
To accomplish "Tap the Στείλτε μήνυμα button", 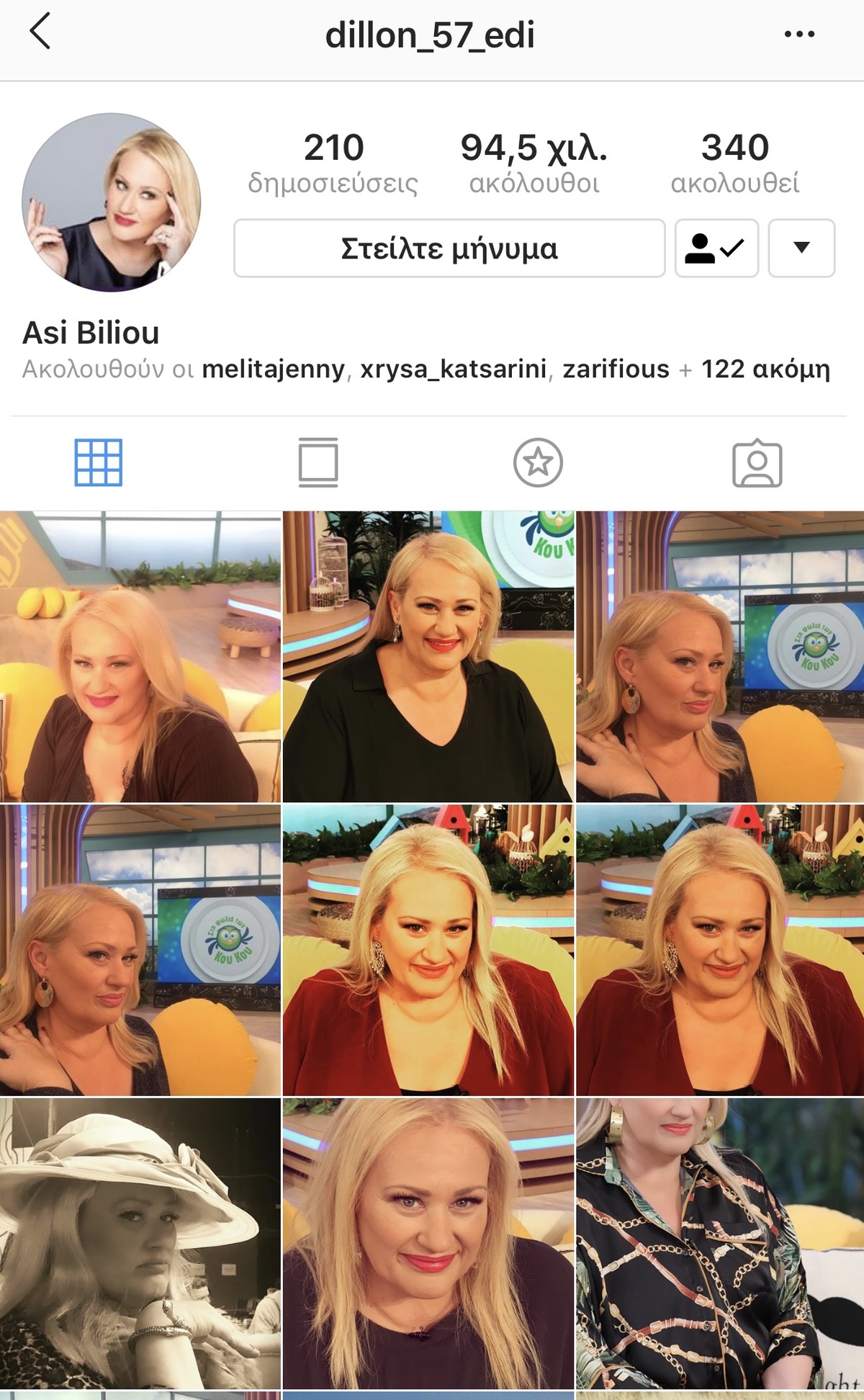I will 449,248.
